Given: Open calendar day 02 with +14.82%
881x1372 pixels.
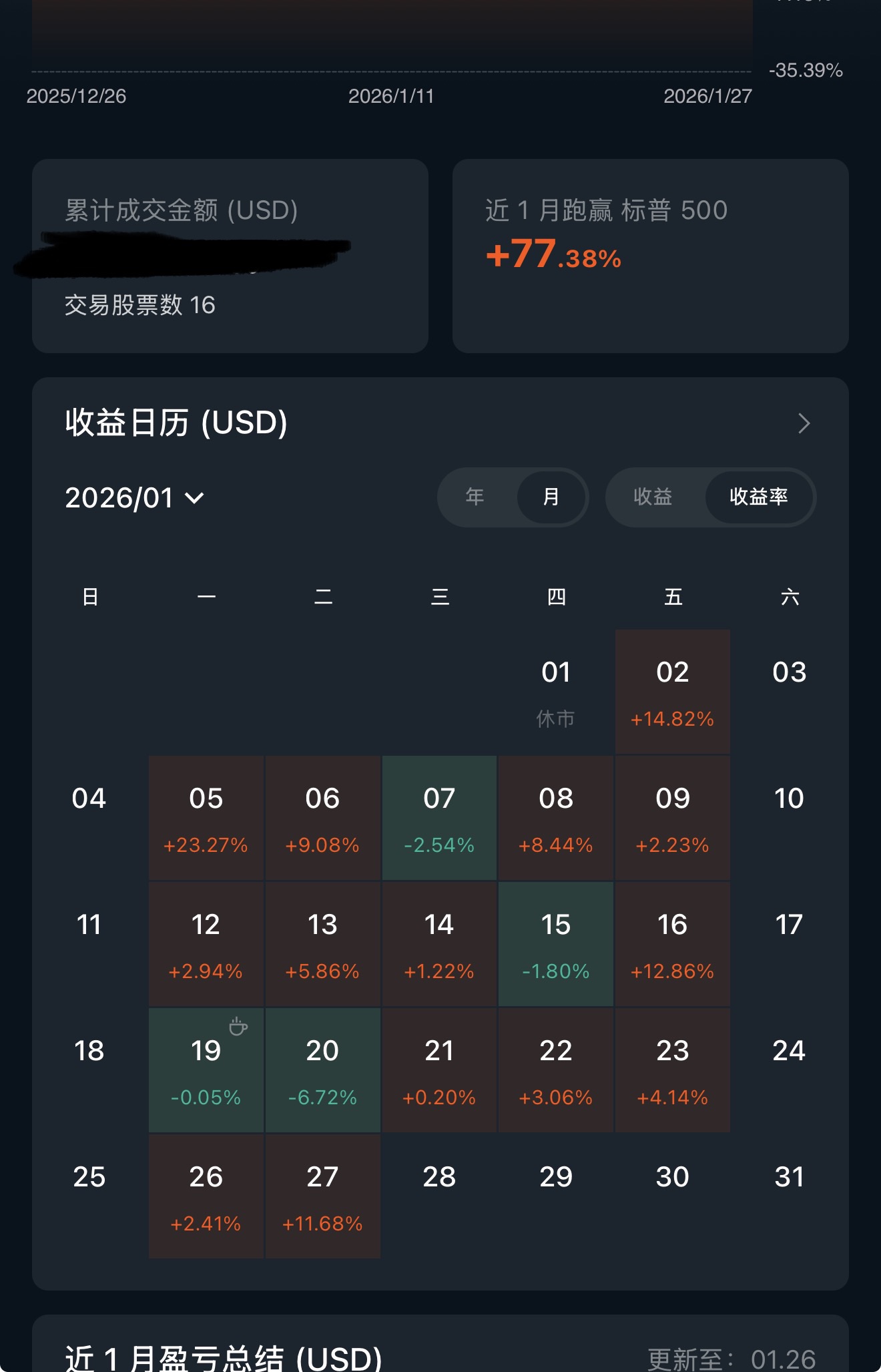Looking at the screenshot, I should [x=672, y=692].
